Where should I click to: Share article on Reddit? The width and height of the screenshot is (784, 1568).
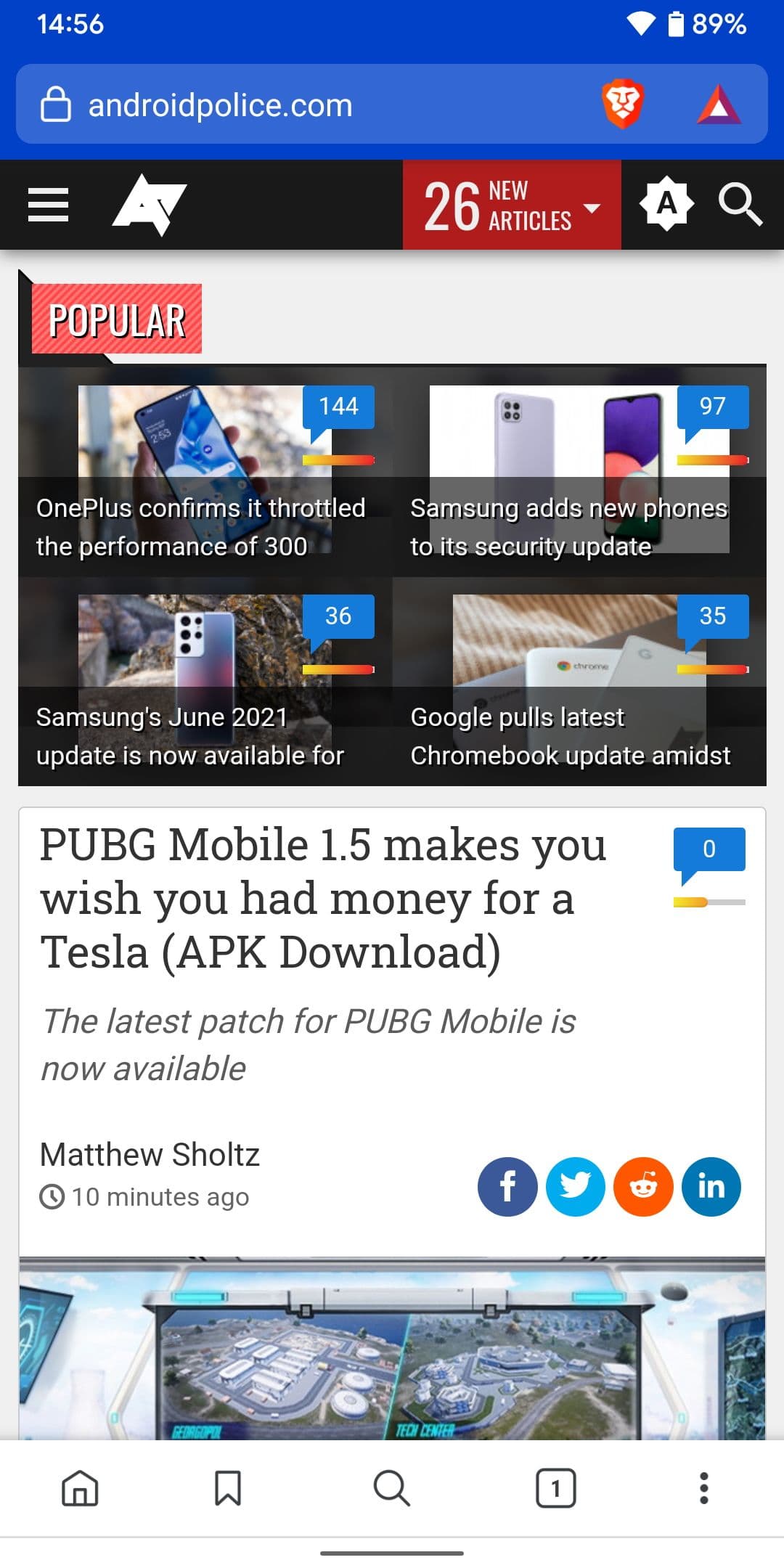click(642, 1186)
